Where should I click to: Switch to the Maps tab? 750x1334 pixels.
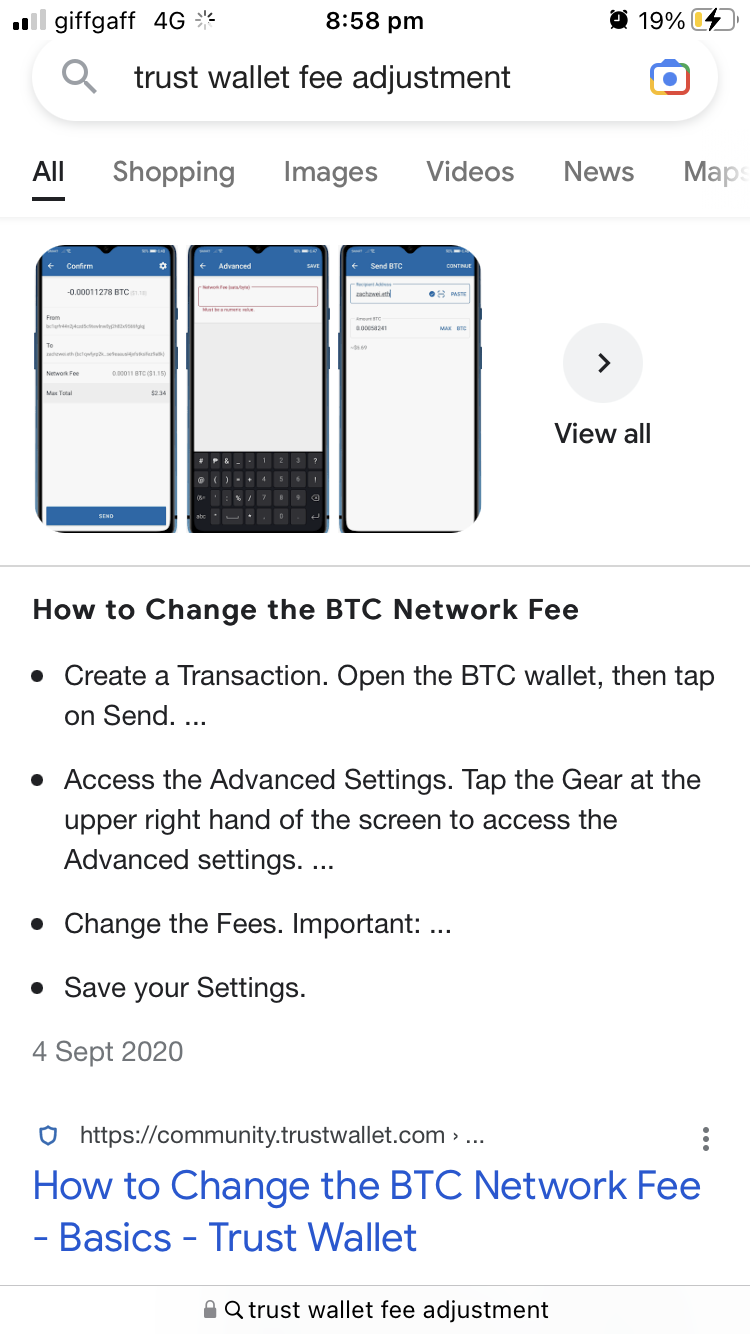coord(714,172)
